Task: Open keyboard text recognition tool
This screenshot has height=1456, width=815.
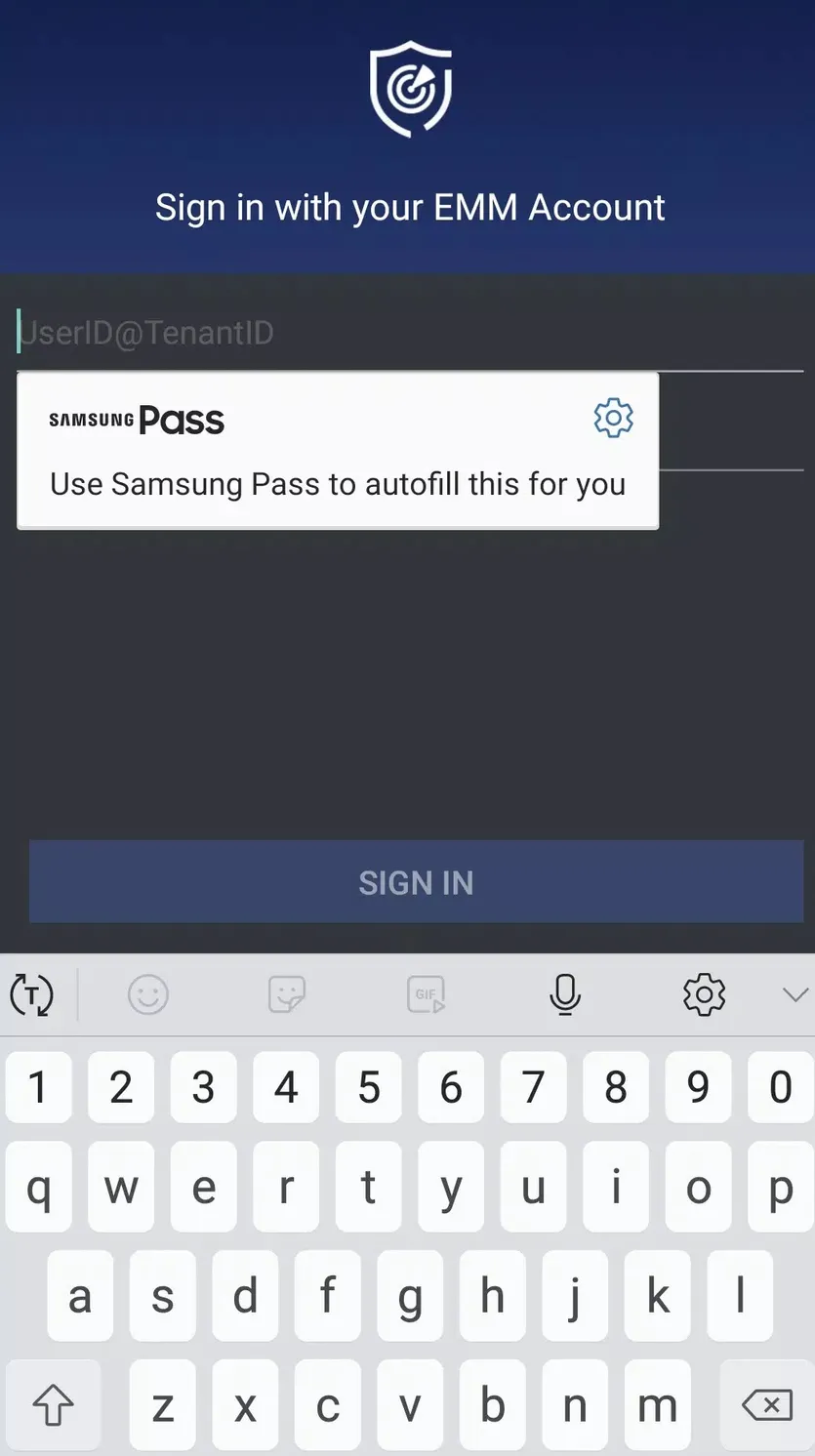Action: (x=31, y=994)
